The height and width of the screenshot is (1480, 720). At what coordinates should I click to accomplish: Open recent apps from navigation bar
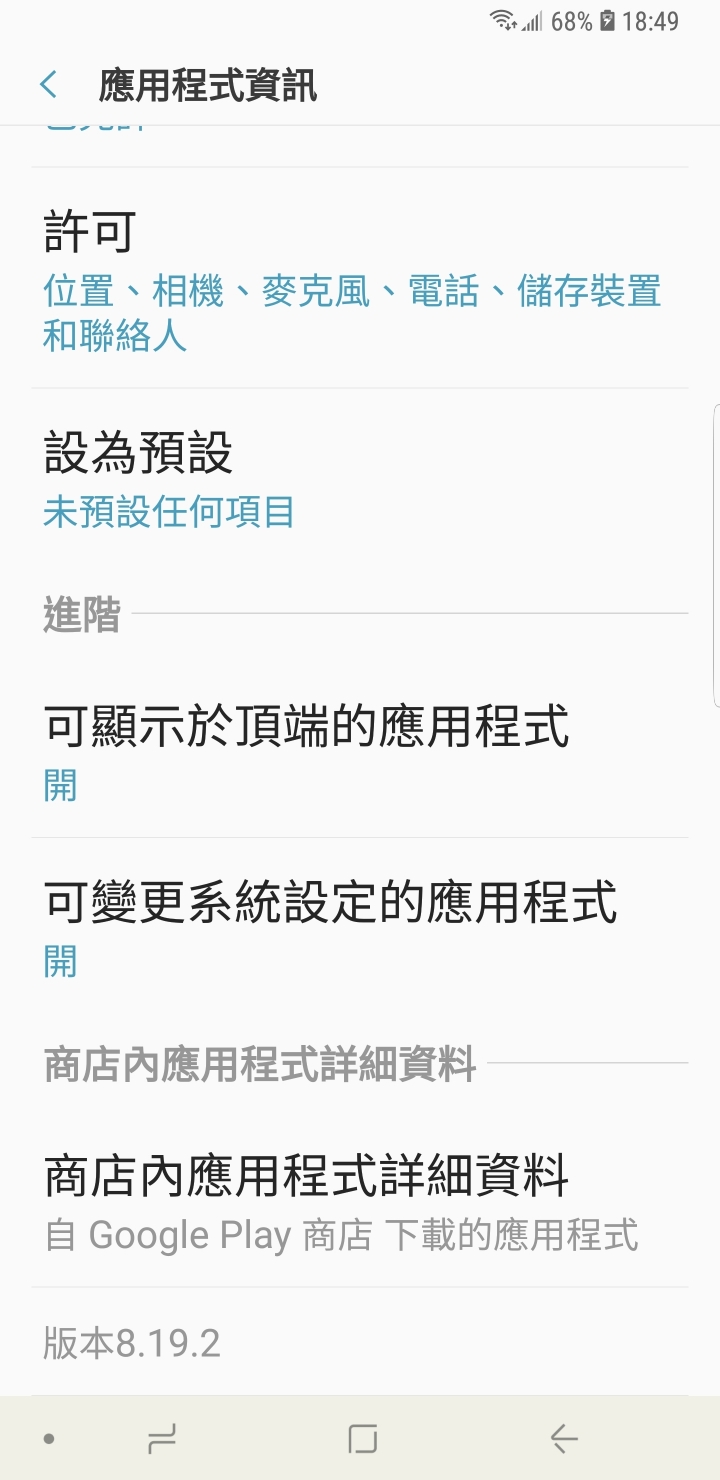point(161,1439)
